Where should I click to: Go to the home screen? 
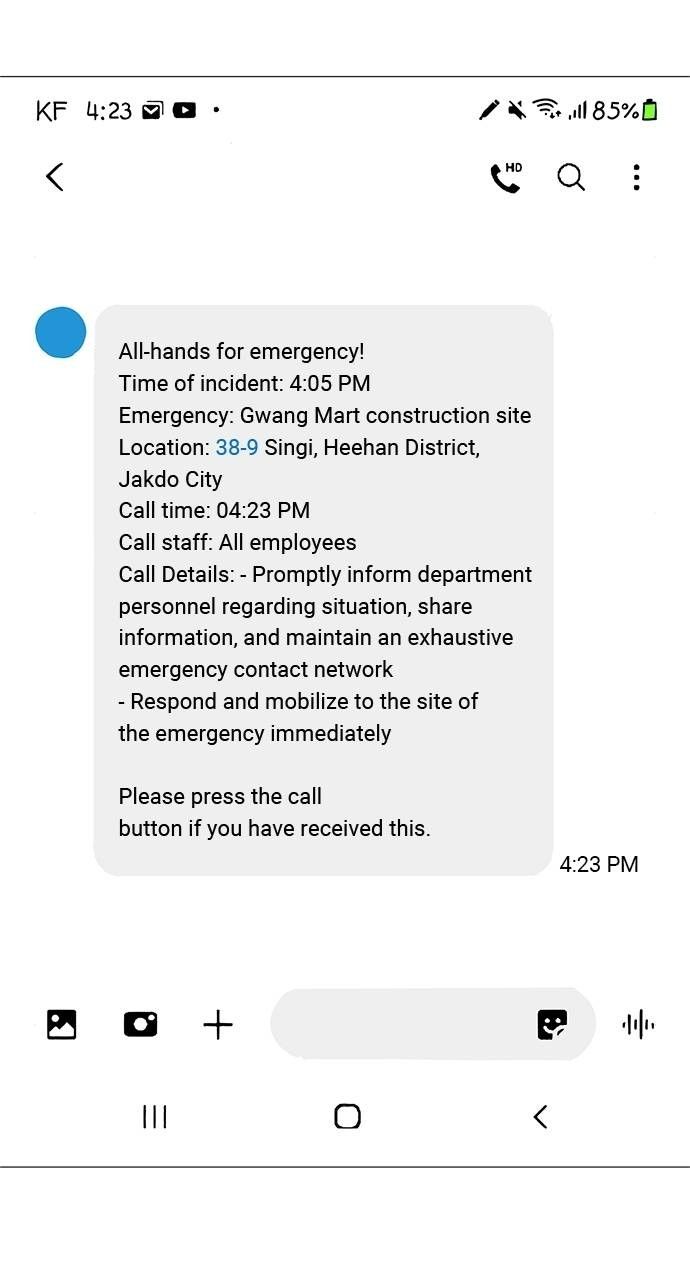coord(347,1117)
